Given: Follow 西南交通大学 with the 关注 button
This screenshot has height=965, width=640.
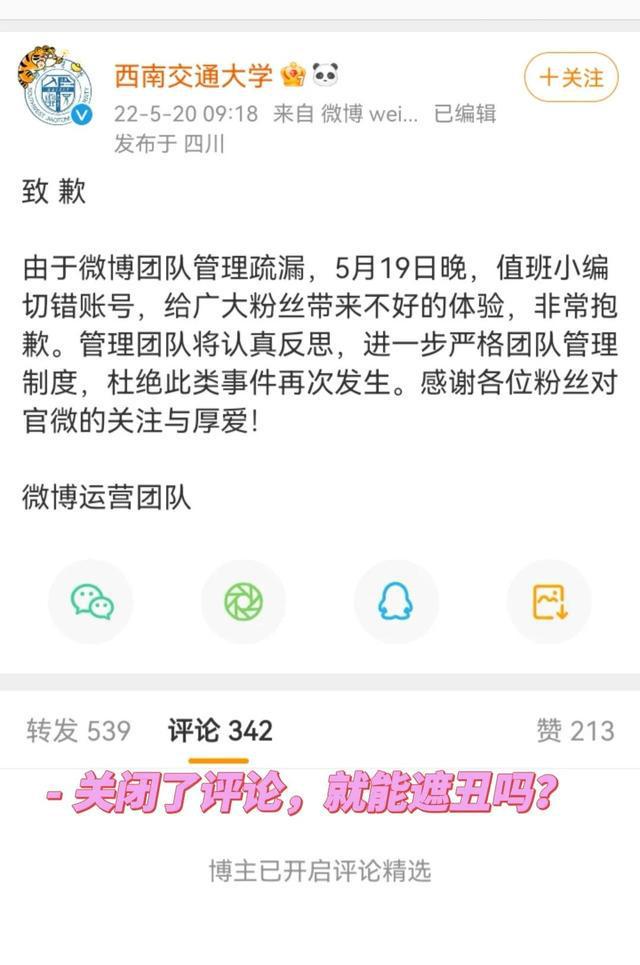Looking at the screenshot, I should point(571,77).
